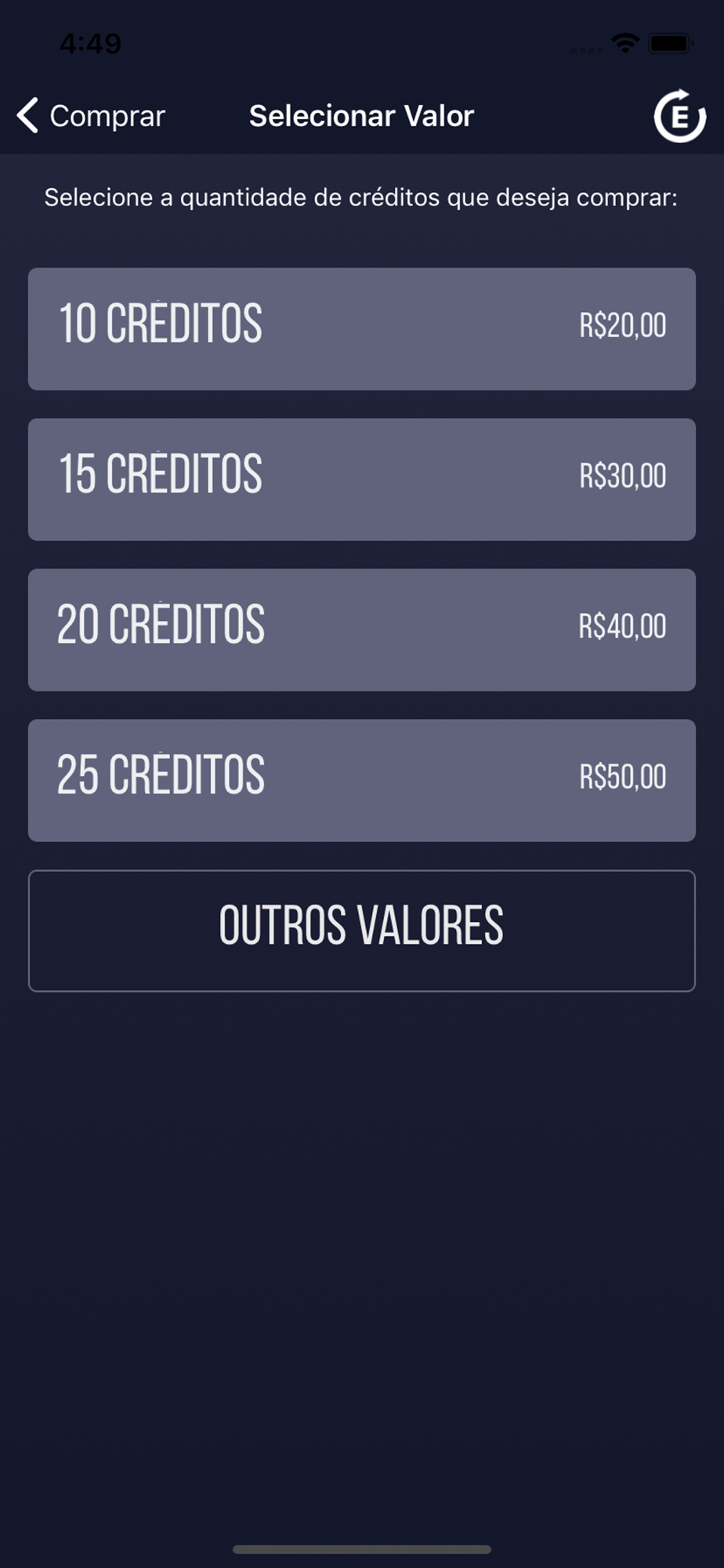
Task: Pick the 20 Créditos package
Action: point(362,630)
